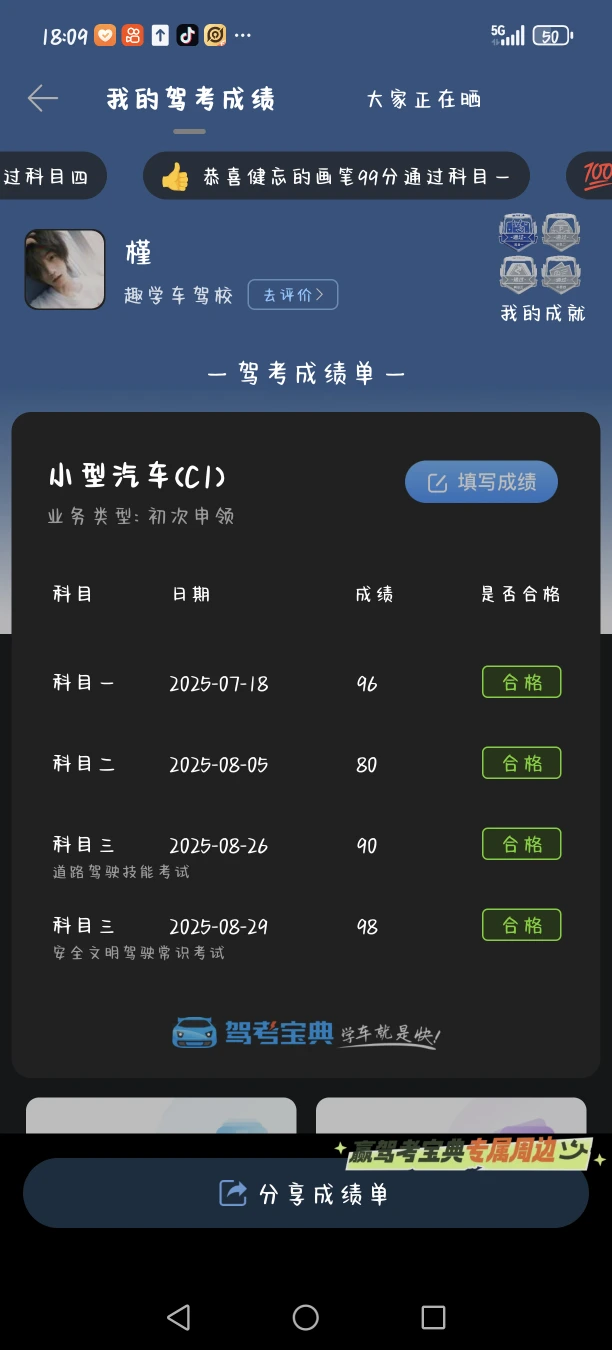
Task: Switch to the 大家正在晒 tab
Action: [x=424, y=99]
